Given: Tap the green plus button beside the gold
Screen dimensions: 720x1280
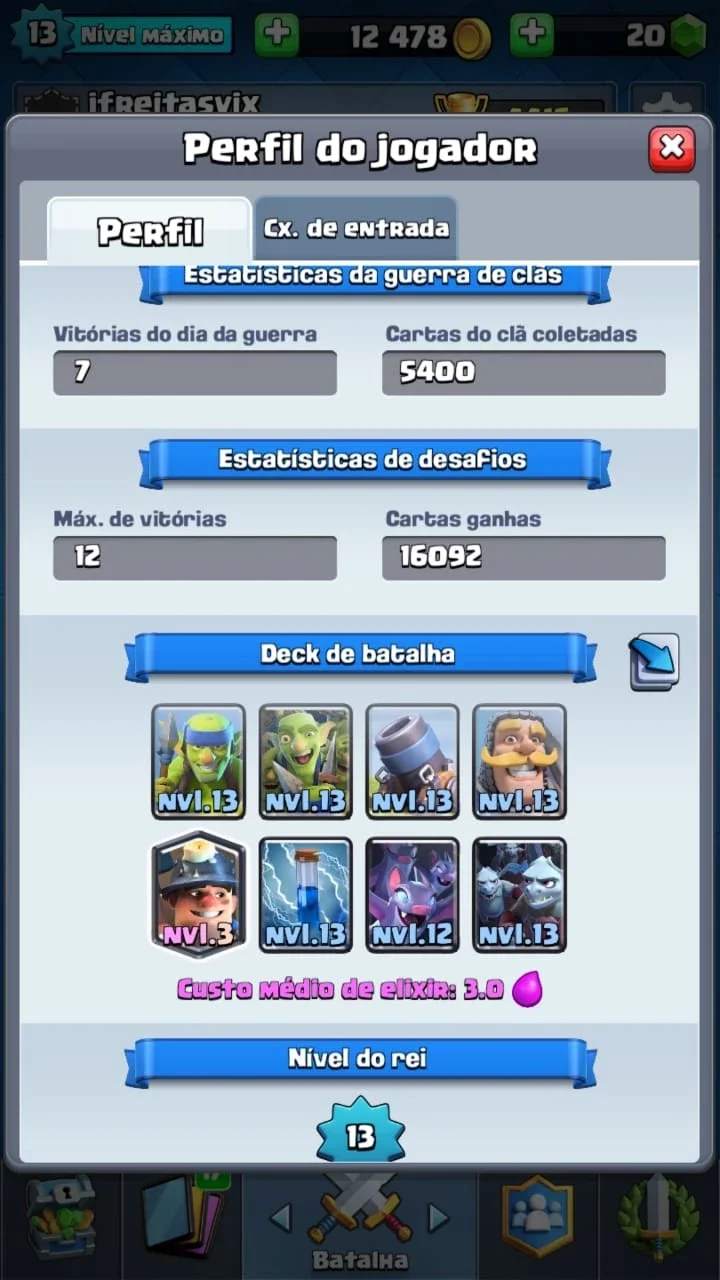Looking at the screenshot, I should pos(277,36).
